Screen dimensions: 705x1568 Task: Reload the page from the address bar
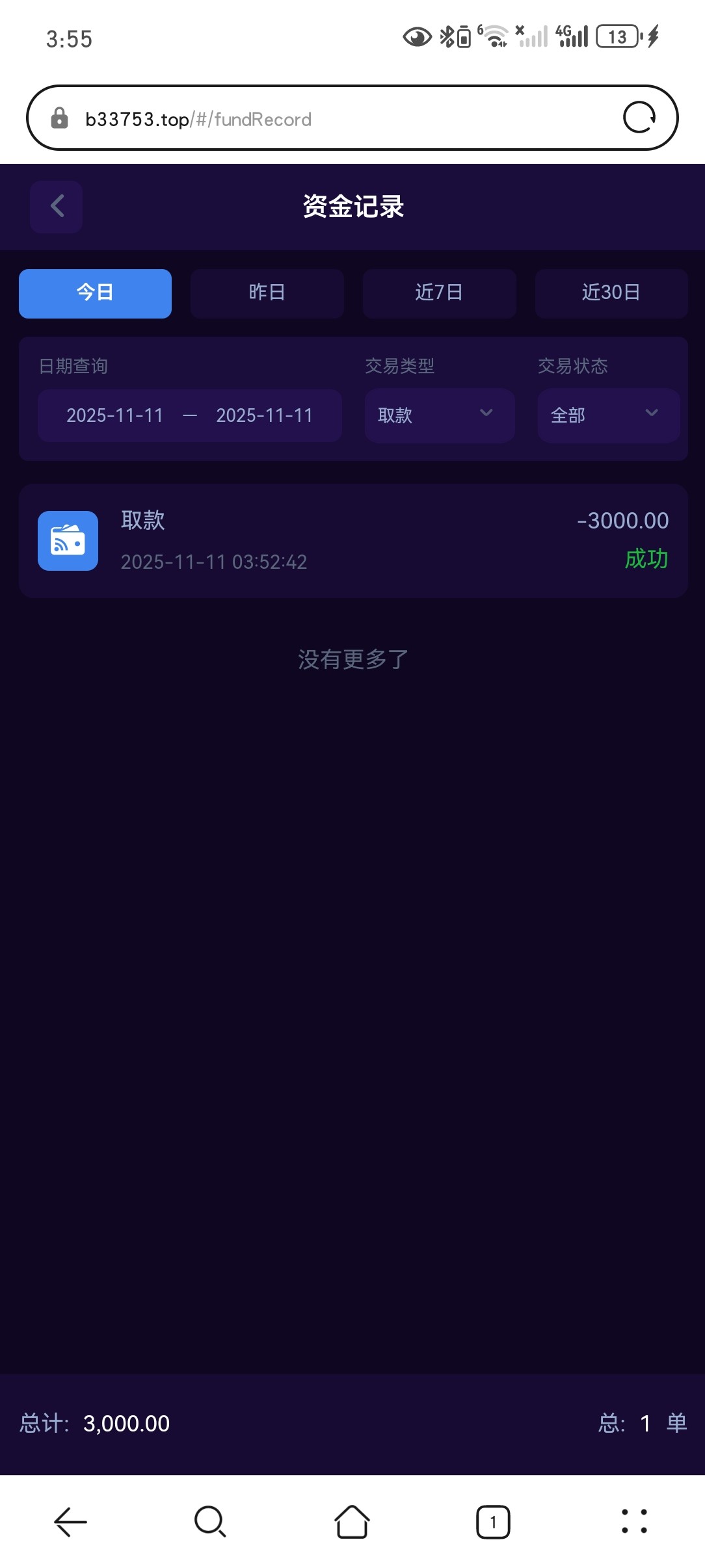coord(639,118)
